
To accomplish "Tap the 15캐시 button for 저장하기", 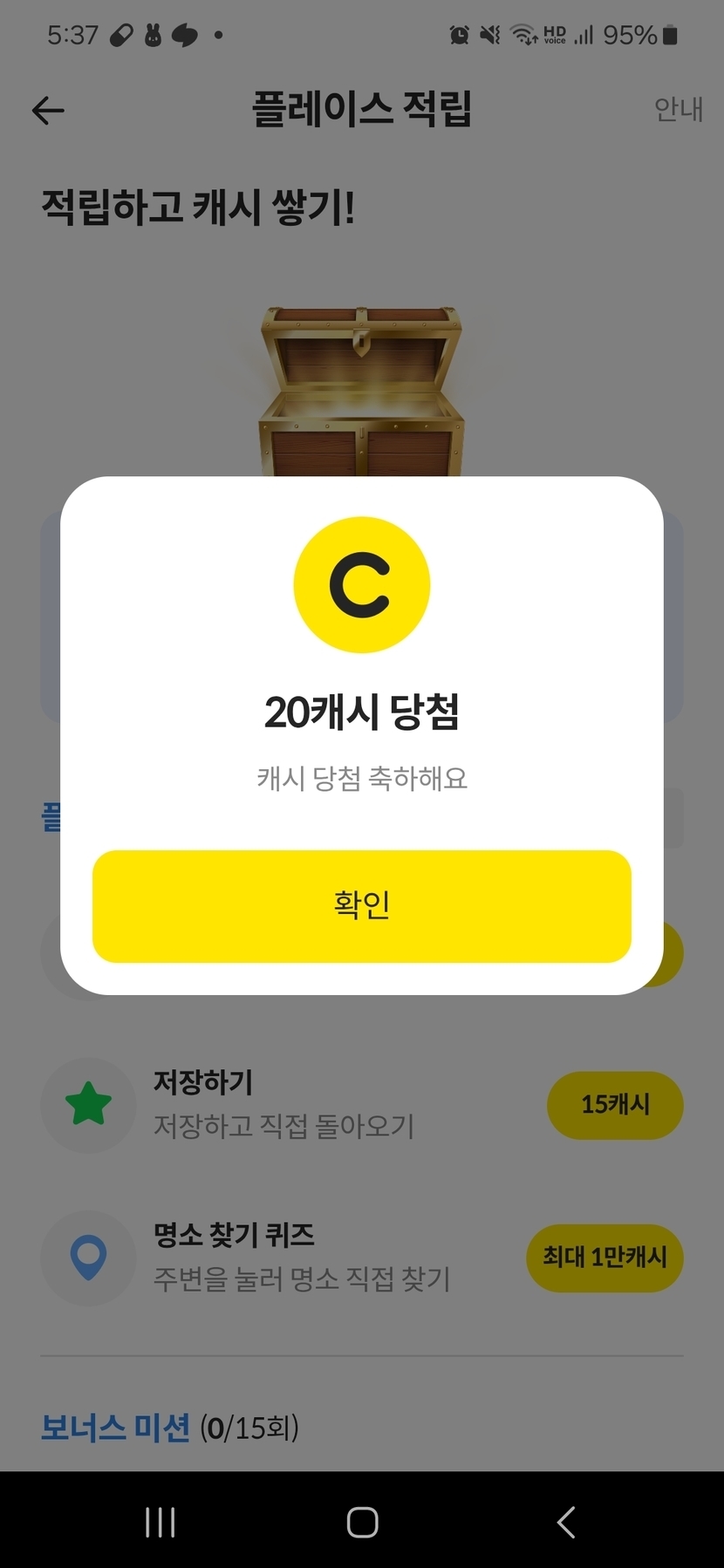I will coord(614,1105).
